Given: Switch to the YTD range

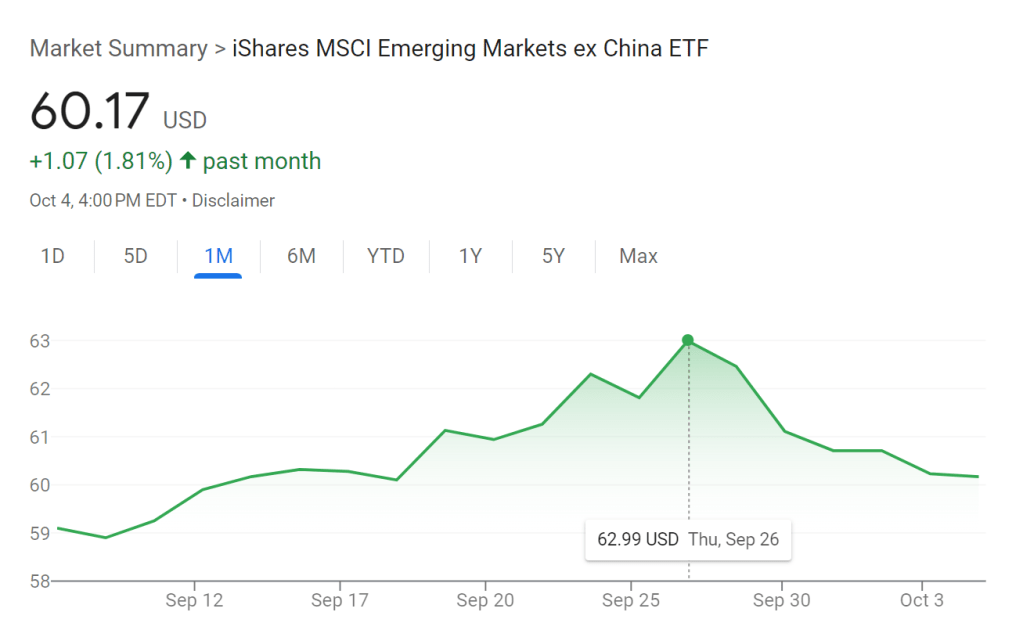Looking at the screenshot, I should [385, 256].
